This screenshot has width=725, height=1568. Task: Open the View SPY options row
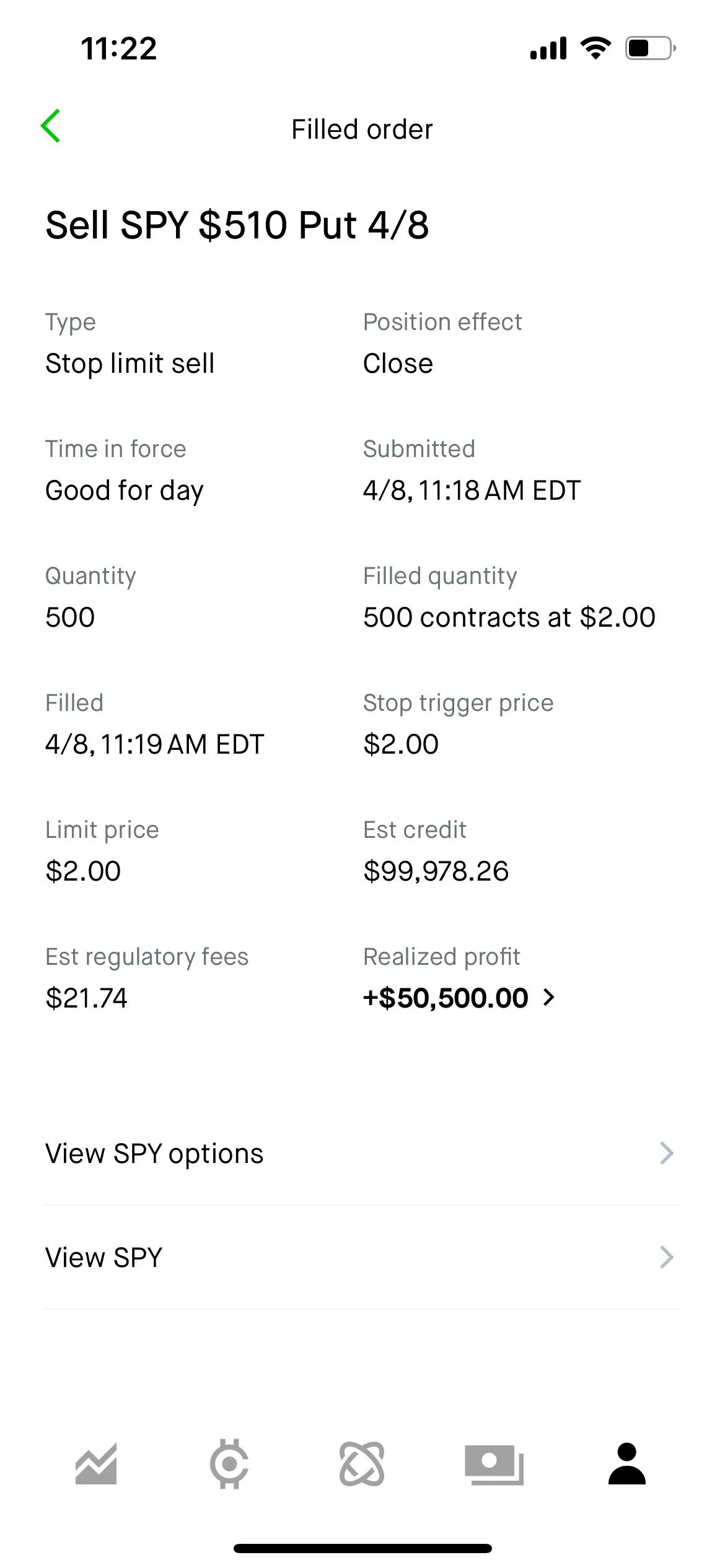pyautogui.click(x=362, y=1154)
